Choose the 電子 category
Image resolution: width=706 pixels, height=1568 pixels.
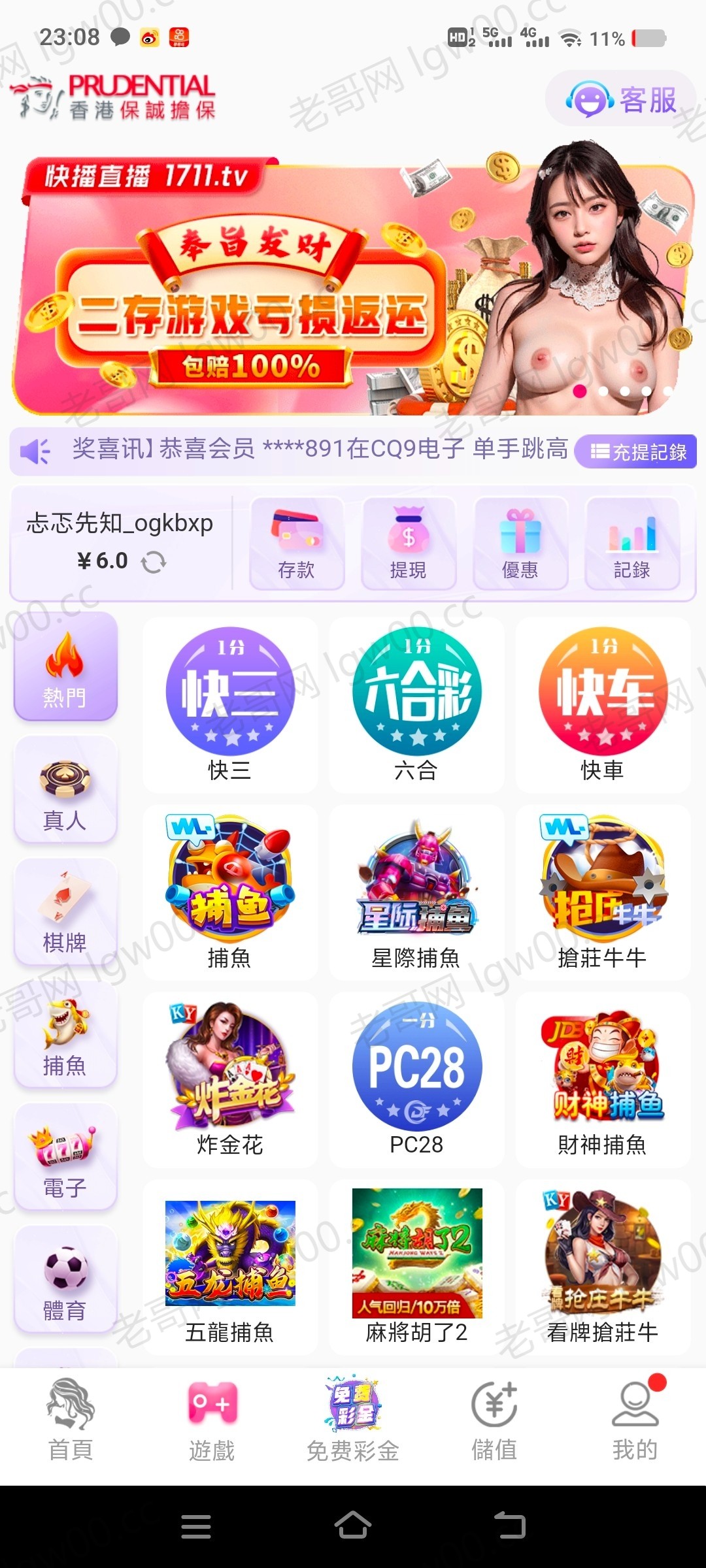[65, 1157]
